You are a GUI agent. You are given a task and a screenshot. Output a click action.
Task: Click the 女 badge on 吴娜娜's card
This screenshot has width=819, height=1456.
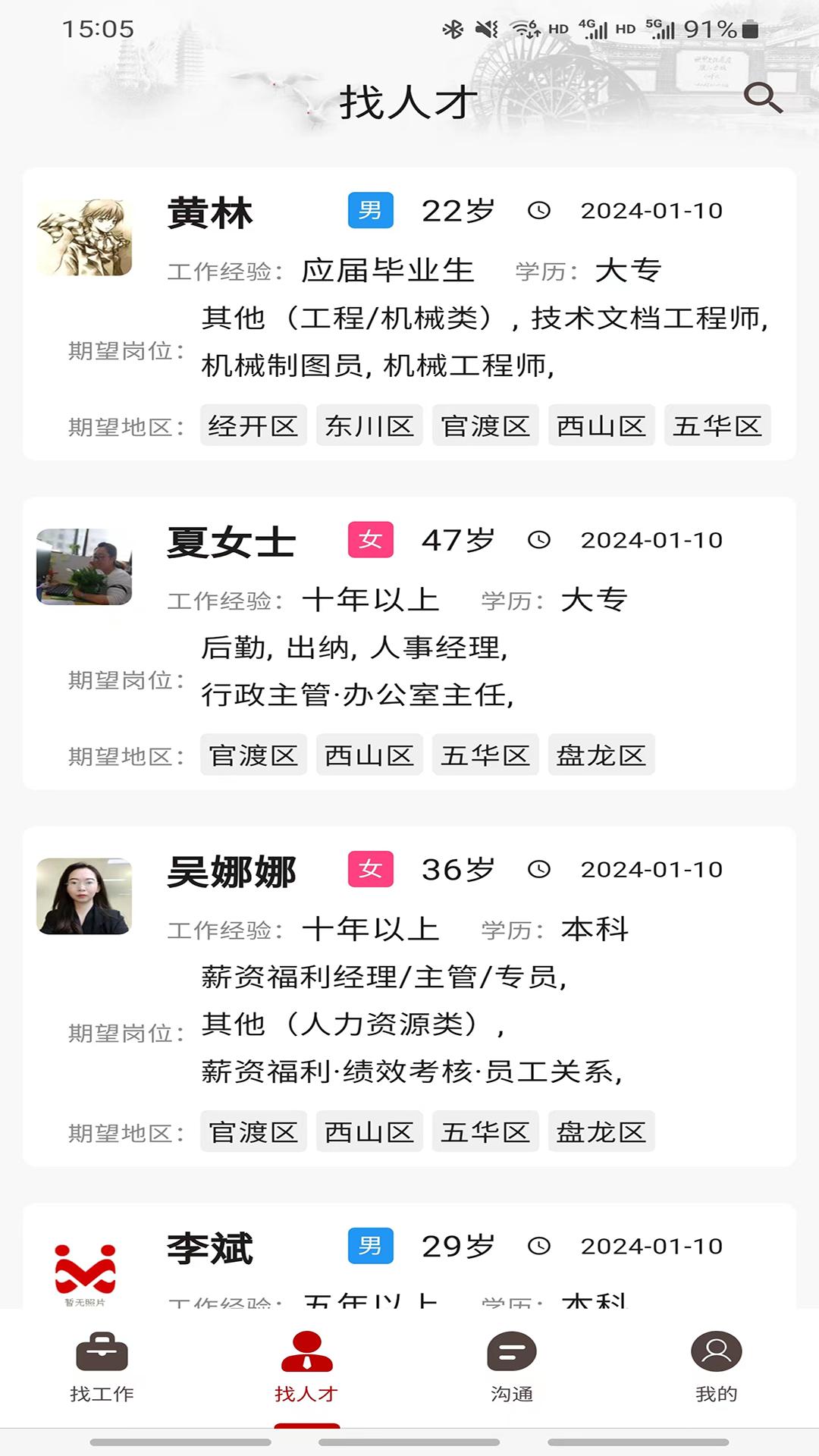[x=371, y=869]
